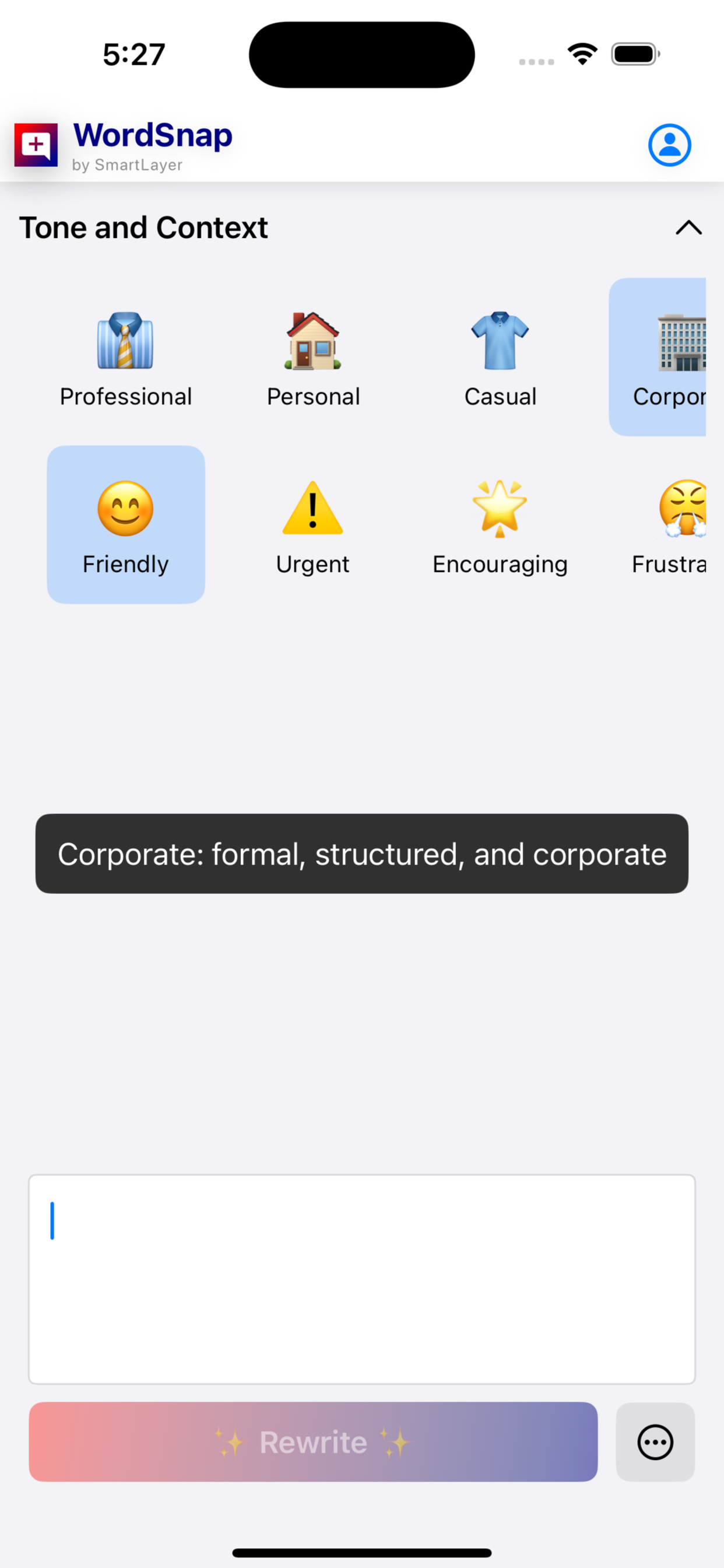Focus the message text field
This screenshot has height=1568, width=724.
[361, 1278]
